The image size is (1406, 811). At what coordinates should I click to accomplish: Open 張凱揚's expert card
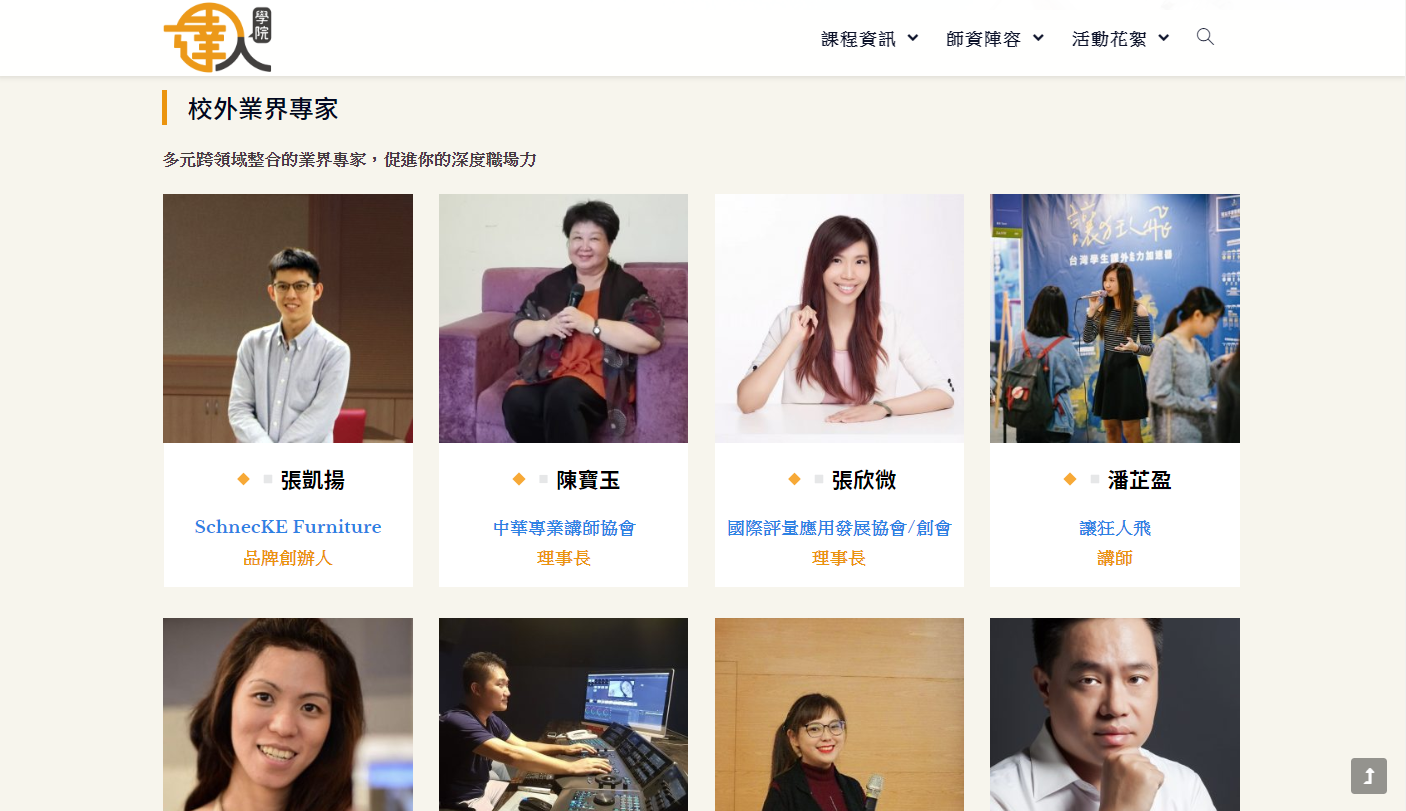[288, 319]
